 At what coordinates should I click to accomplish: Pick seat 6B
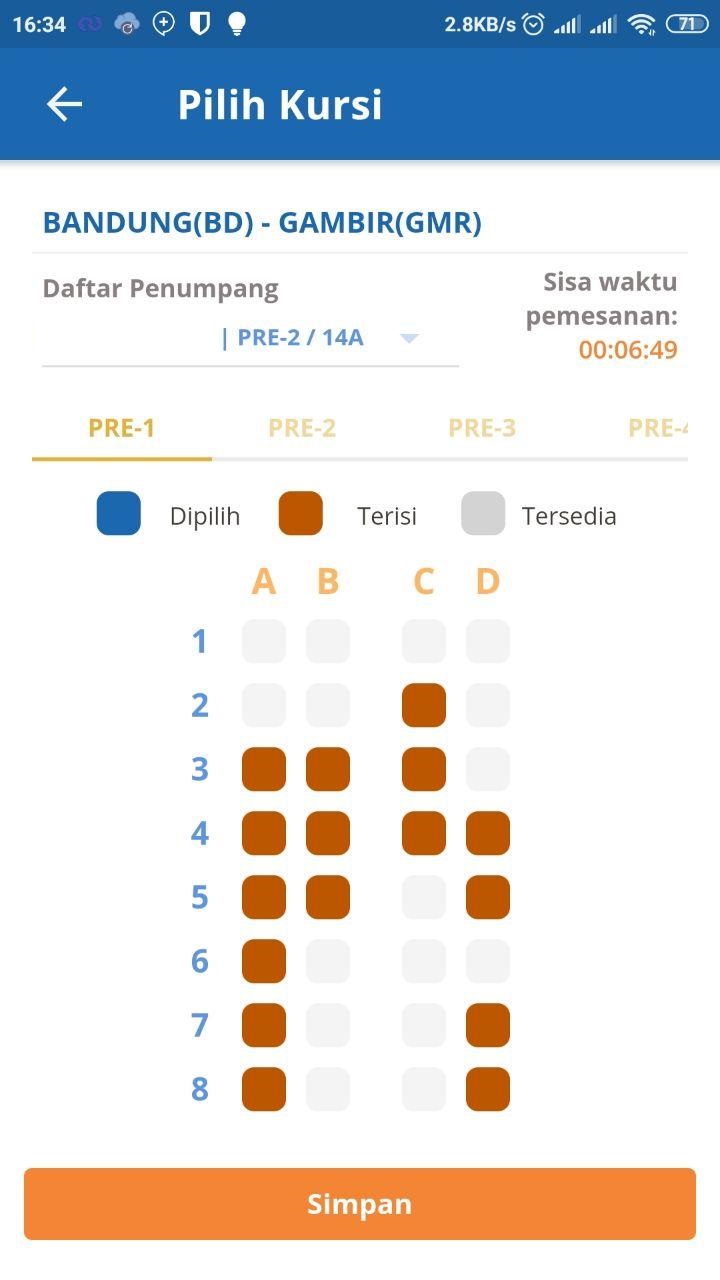pos(328,961)
